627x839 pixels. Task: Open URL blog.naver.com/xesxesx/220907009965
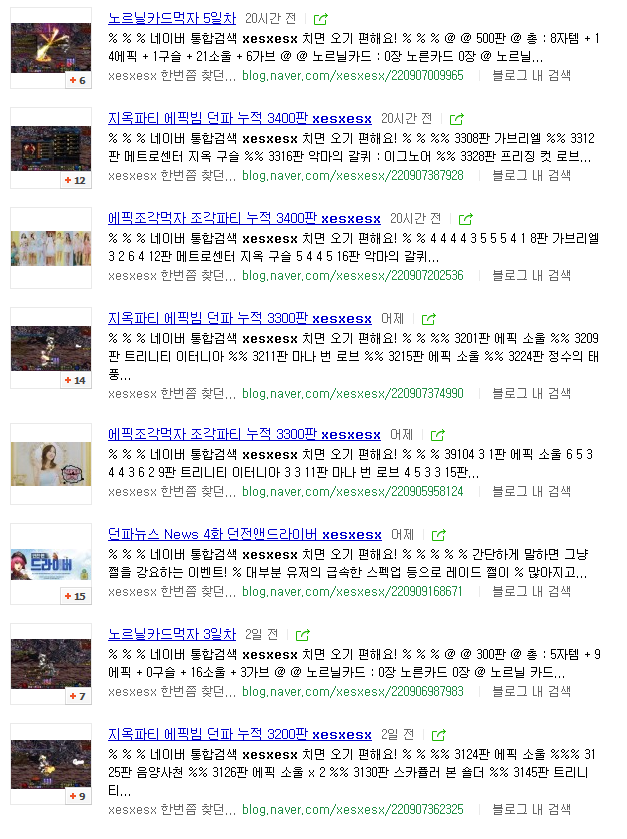click(352, 75)
